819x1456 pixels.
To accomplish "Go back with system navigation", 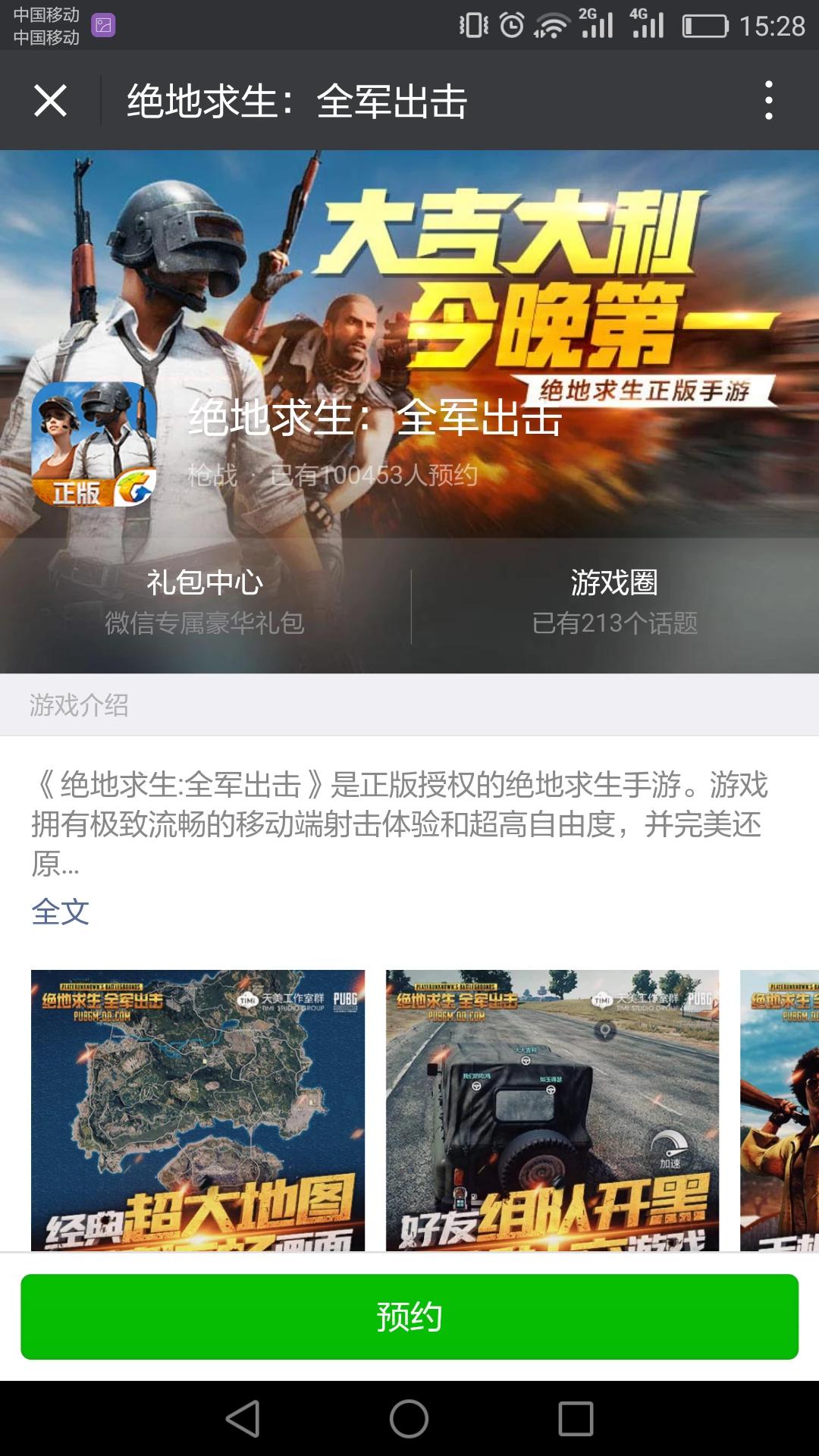I will (243, 1418).
